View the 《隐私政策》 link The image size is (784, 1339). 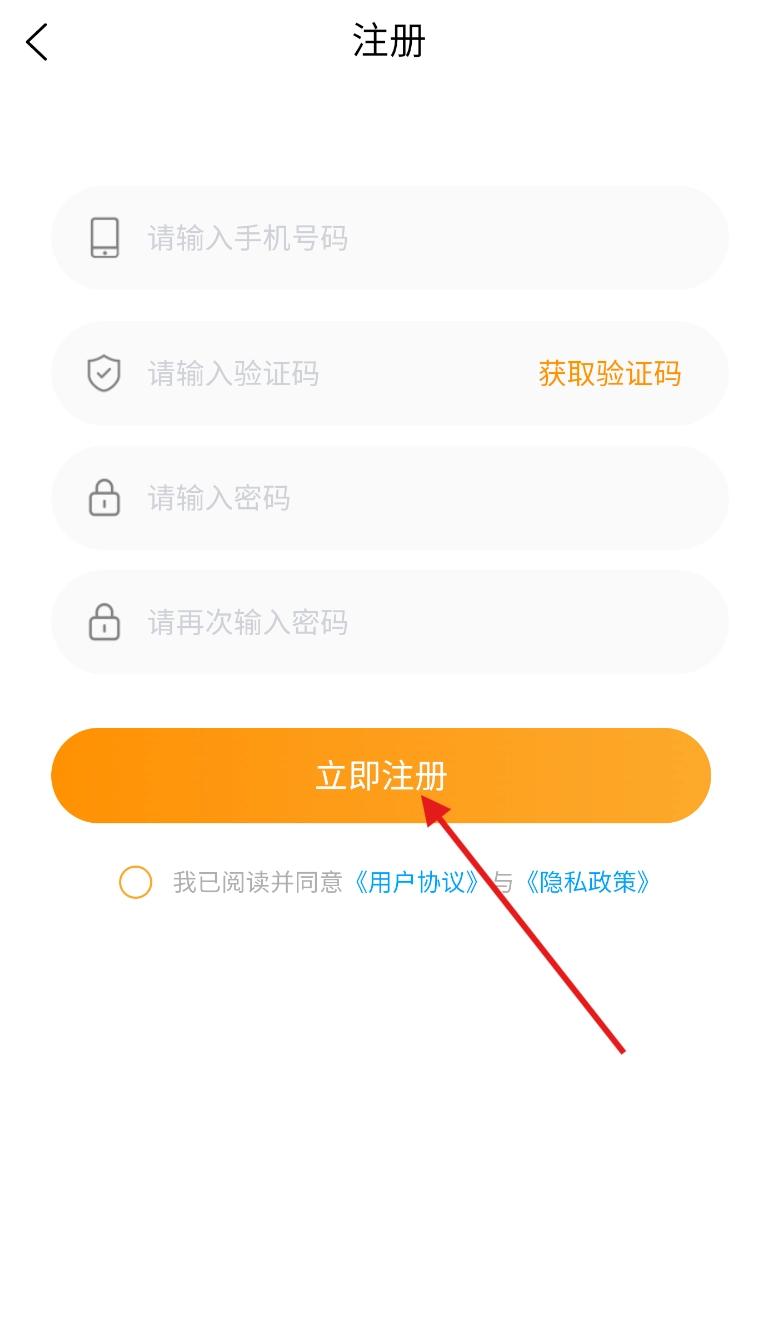pyautogui.click(x=588, y=882)
